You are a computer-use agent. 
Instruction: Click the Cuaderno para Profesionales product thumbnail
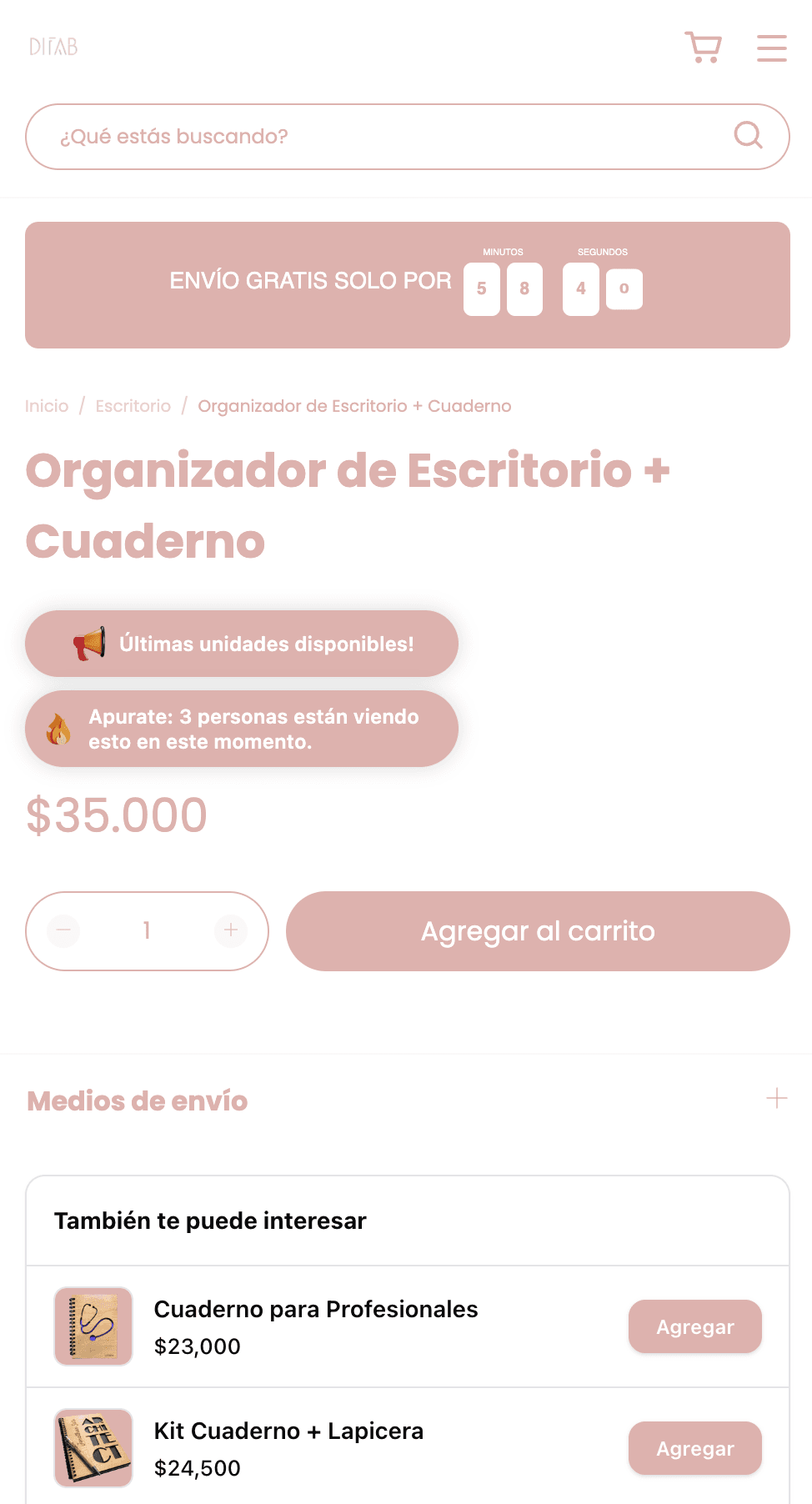(93, 1326)
